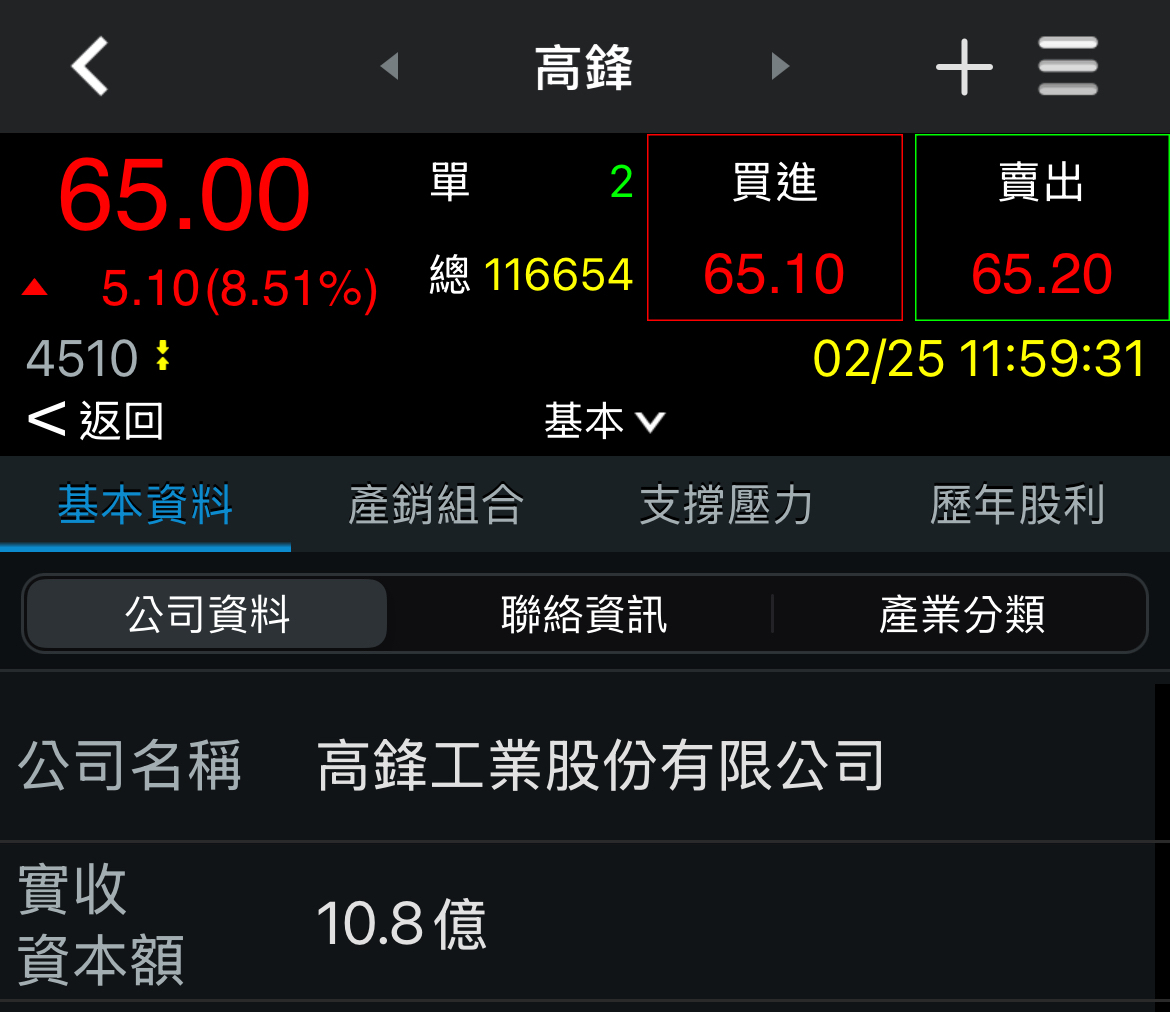Switch to the previous stock with left triangle
Screen dimensions: 1170x1012
pyautogui.click(x=390, y=66)
